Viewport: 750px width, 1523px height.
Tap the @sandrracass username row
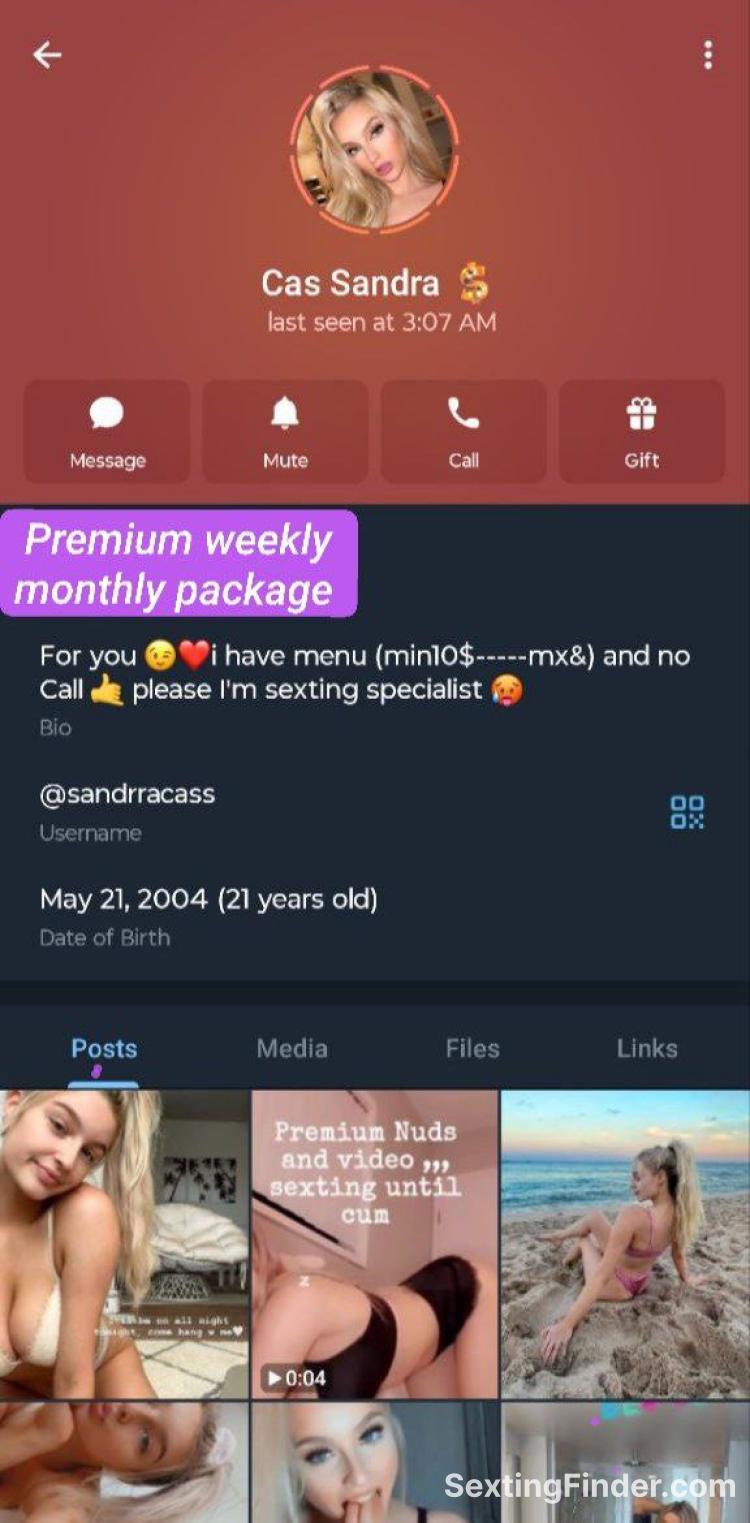pos(300,810)
